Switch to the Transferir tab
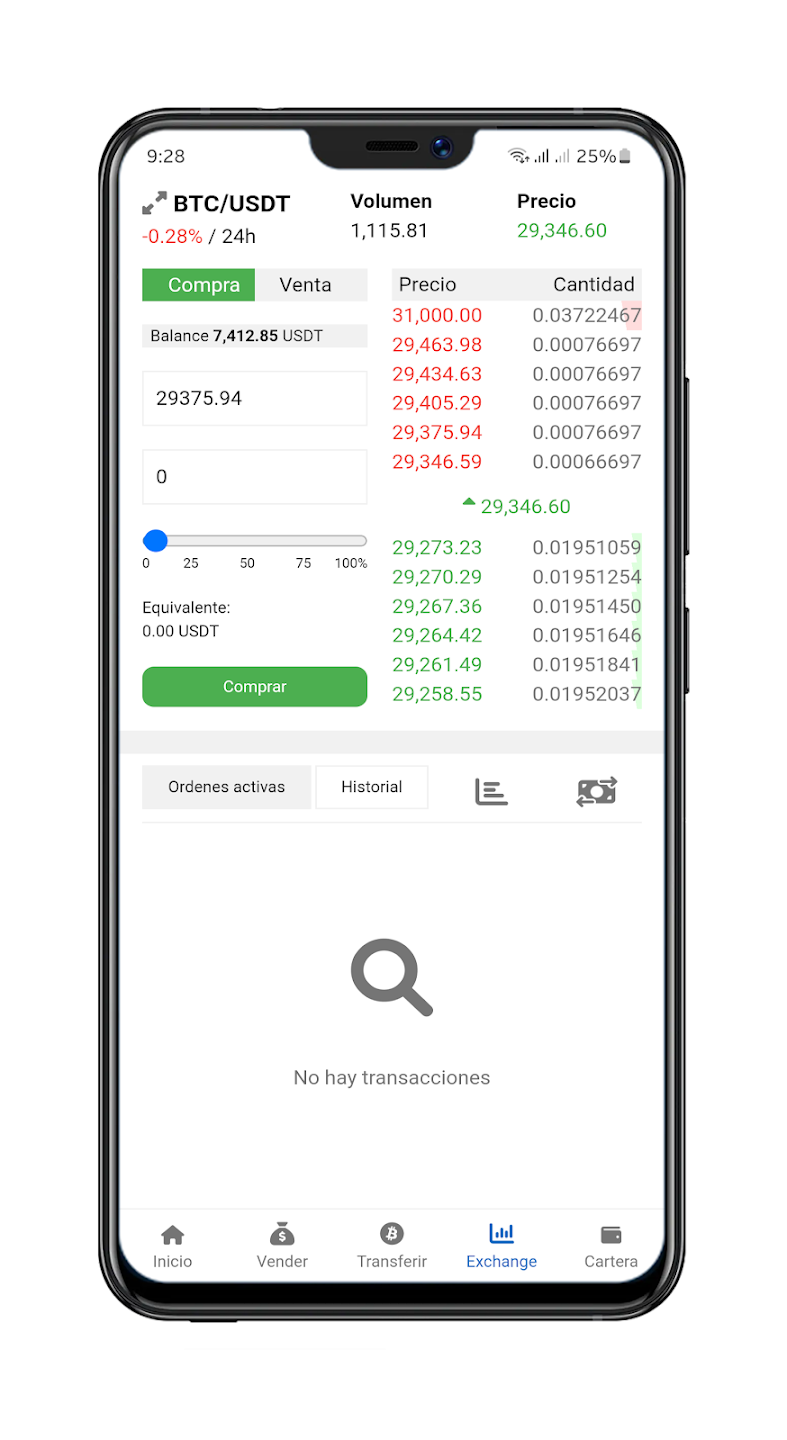 pyautogui.click(x=392, y=1246)
